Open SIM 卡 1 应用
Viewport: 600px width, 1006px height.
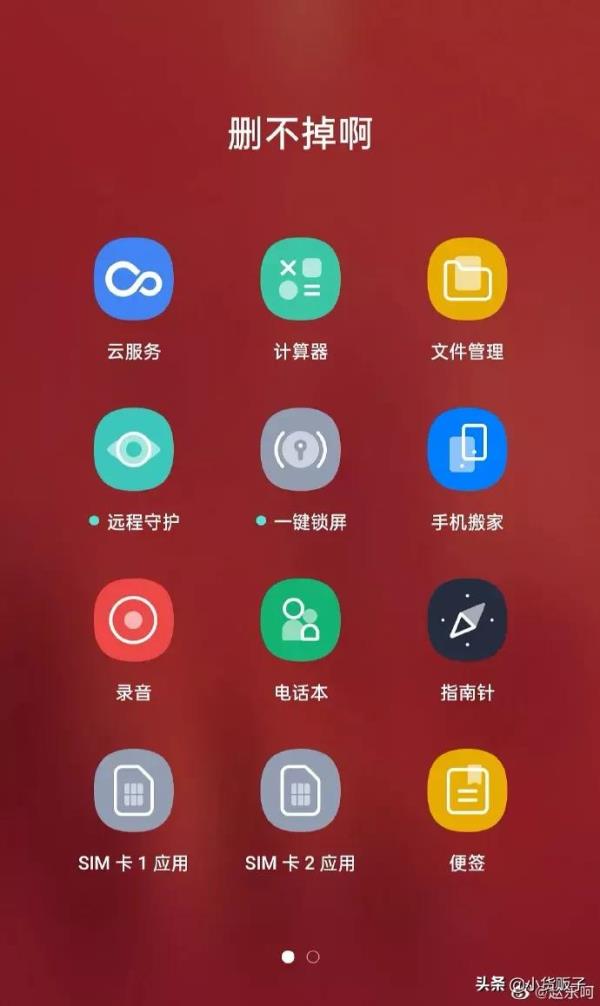(133, 790)
